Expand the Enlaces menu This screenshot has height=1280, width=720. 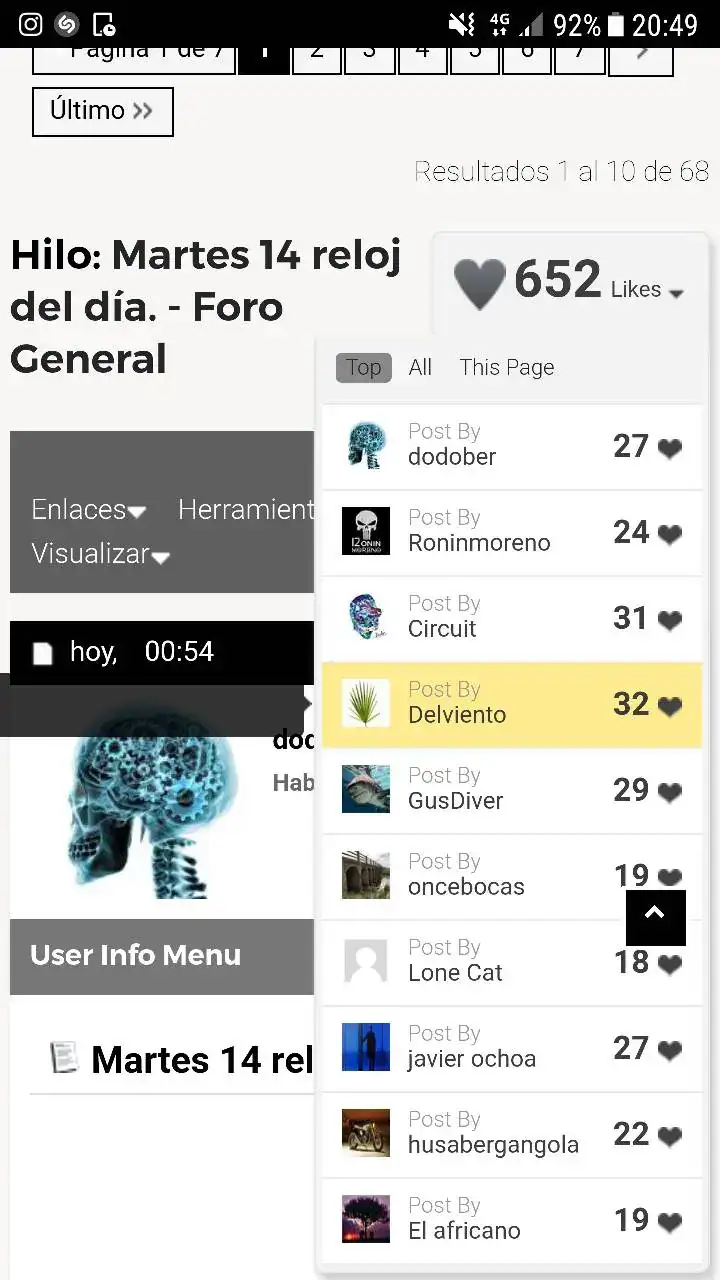(x=88, y=510)
